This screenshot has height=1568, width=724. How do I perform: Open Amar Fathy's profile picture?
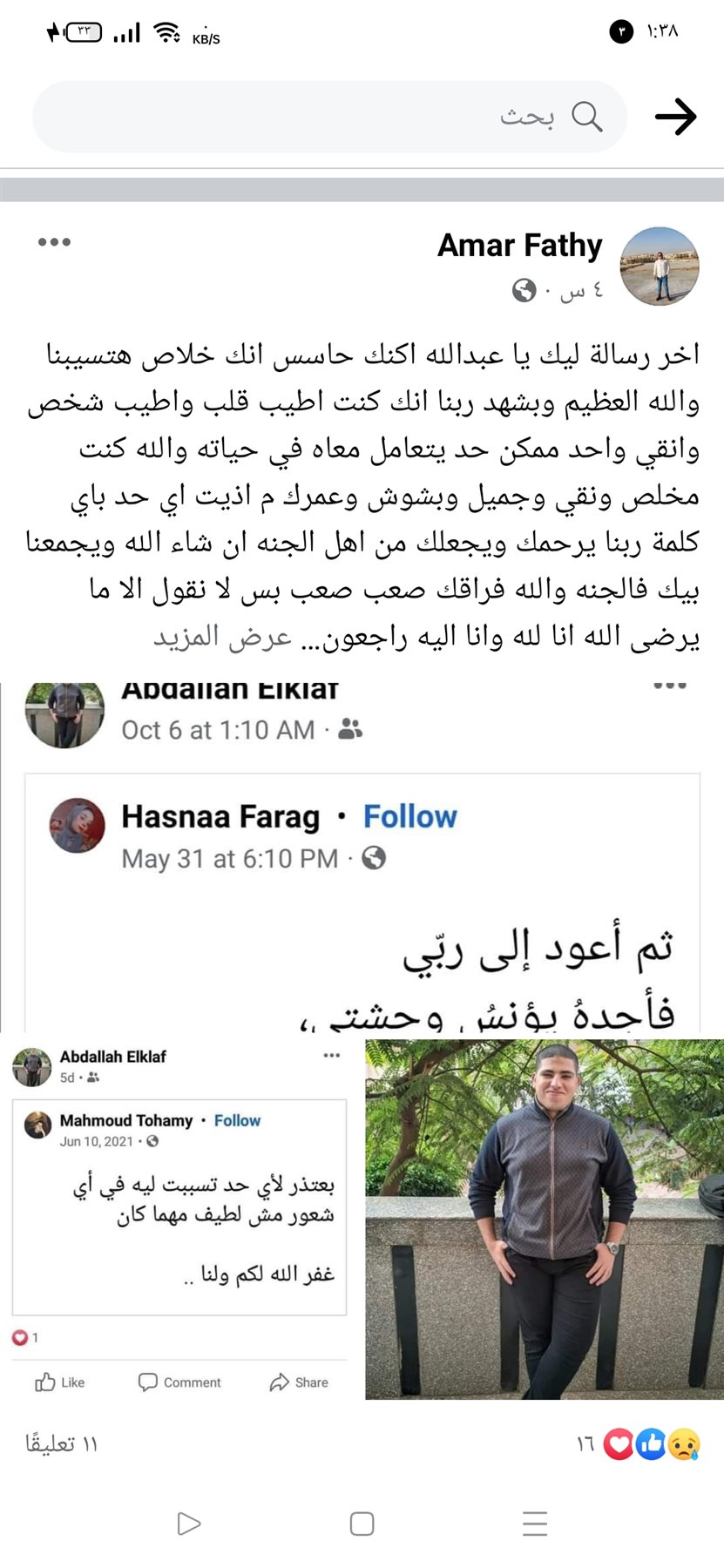[x=659, y=266]
